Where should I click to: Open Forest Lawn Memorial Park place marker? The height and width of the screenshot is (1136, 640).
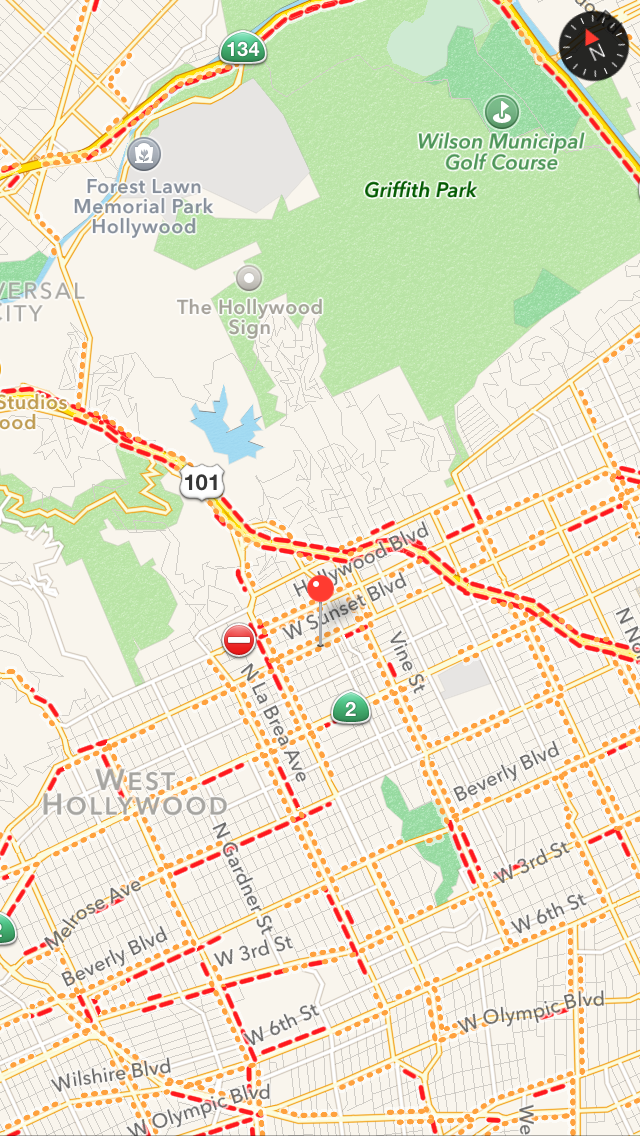pyautogui.click(x=144, y=155)
